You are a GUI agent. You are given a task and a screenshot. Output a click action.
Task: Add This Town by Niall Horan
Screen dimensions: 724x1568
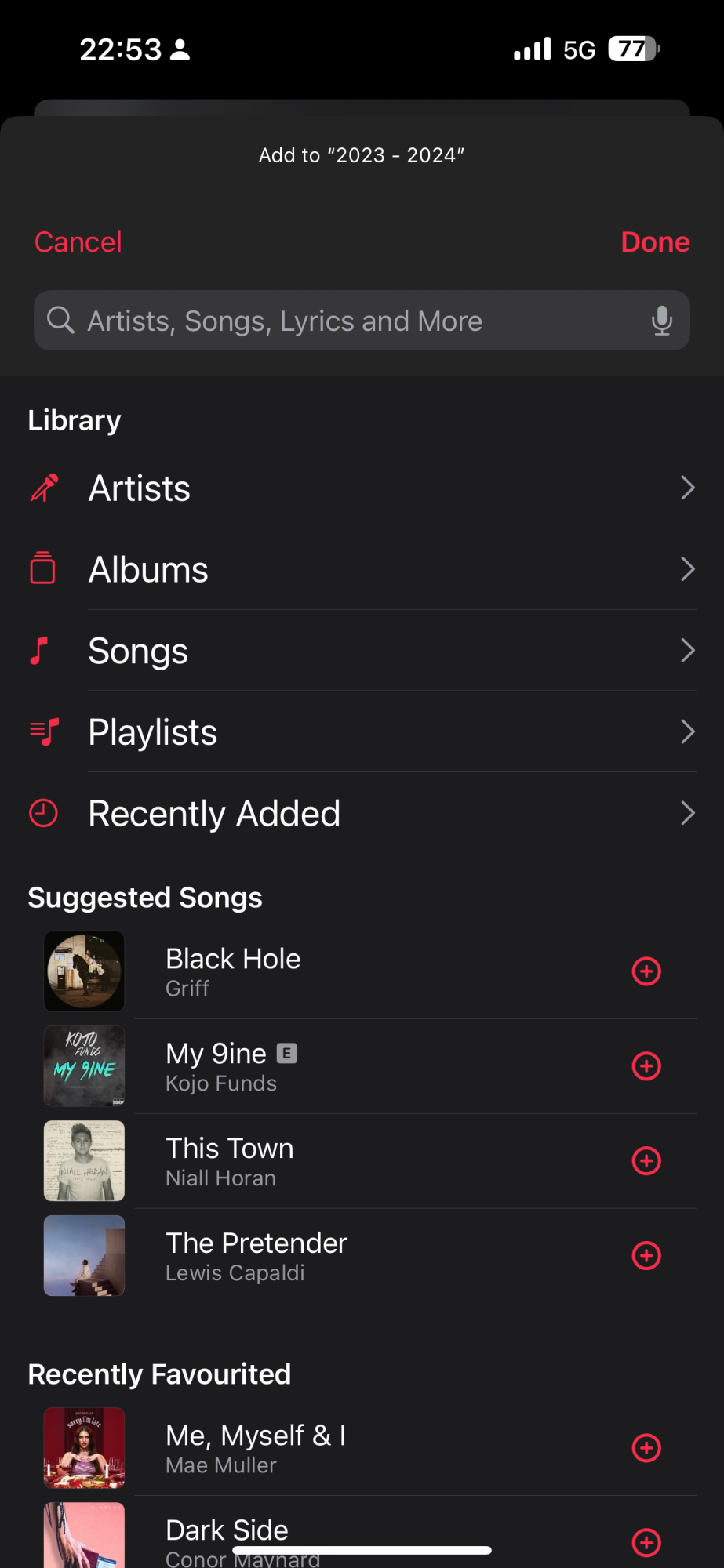(646, 1161)
